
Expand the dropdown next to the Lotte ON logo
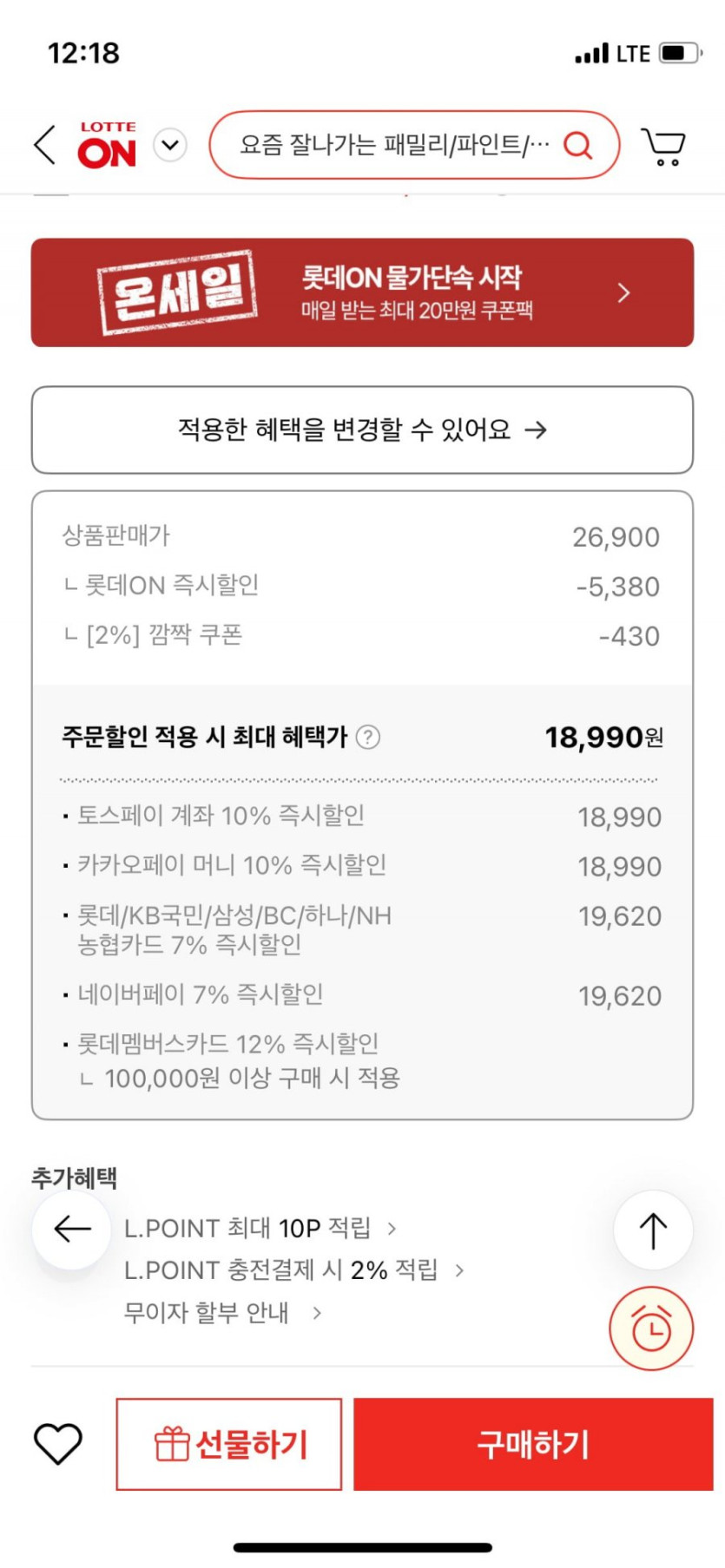171,145
